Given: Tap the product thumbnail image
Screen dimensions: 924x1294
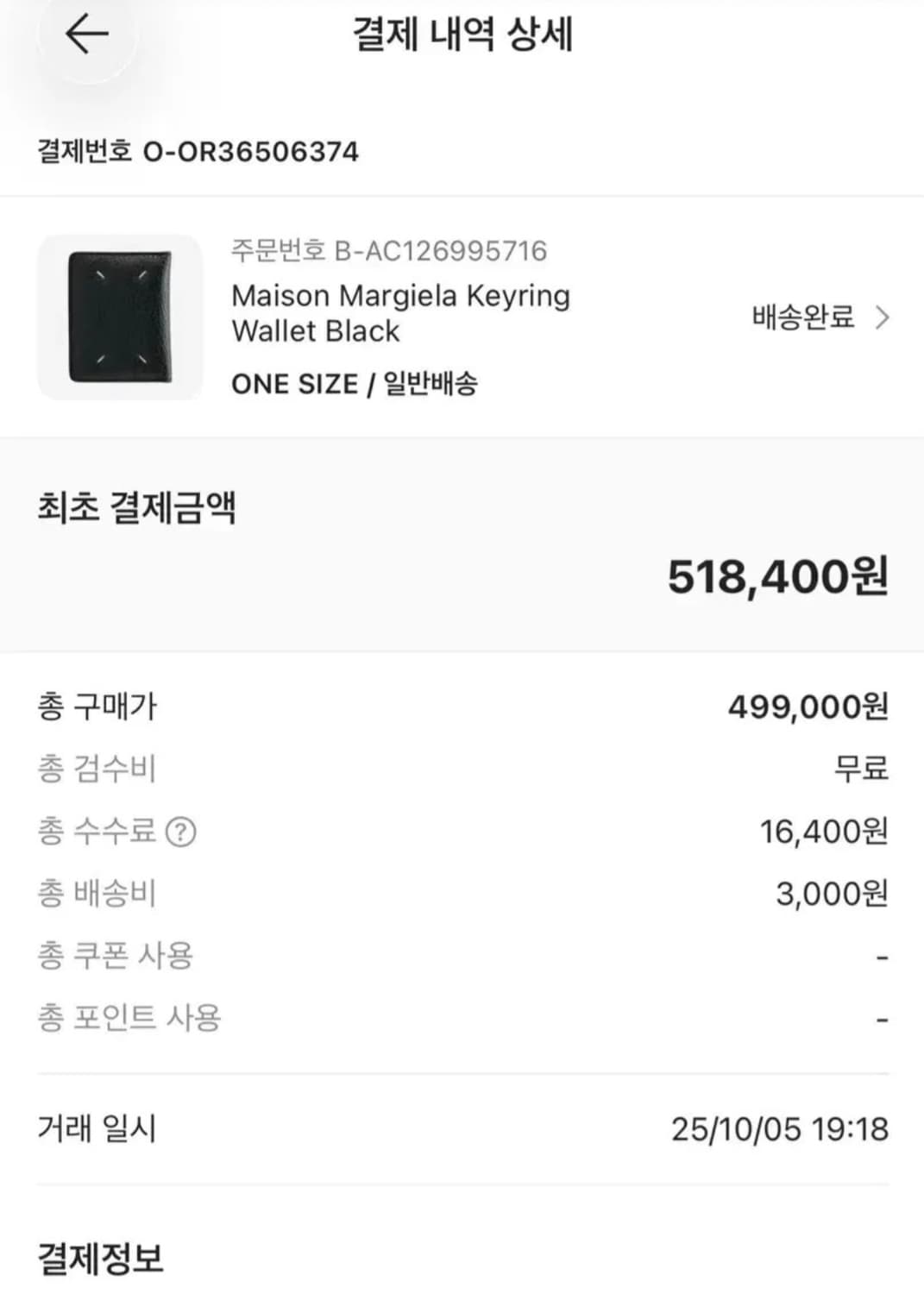Looking at the screenshot, I should tap(121, 317).
